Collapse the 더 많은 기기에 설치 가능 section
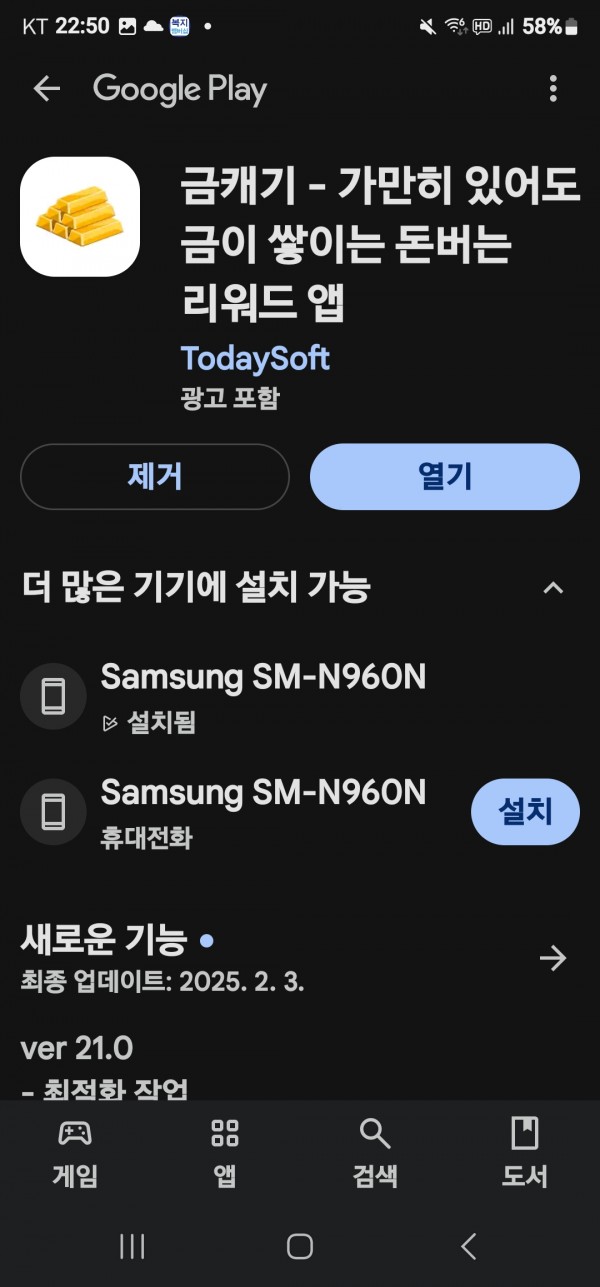The width and height of the screenshot is (600, 1287). tap(553, 588)
